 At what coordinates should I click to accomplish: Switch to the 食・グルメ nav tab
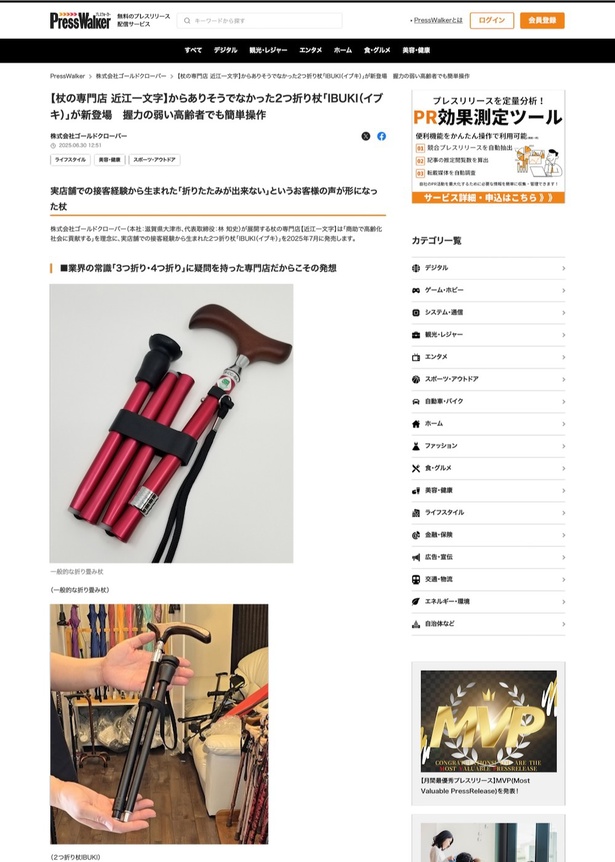377,50
